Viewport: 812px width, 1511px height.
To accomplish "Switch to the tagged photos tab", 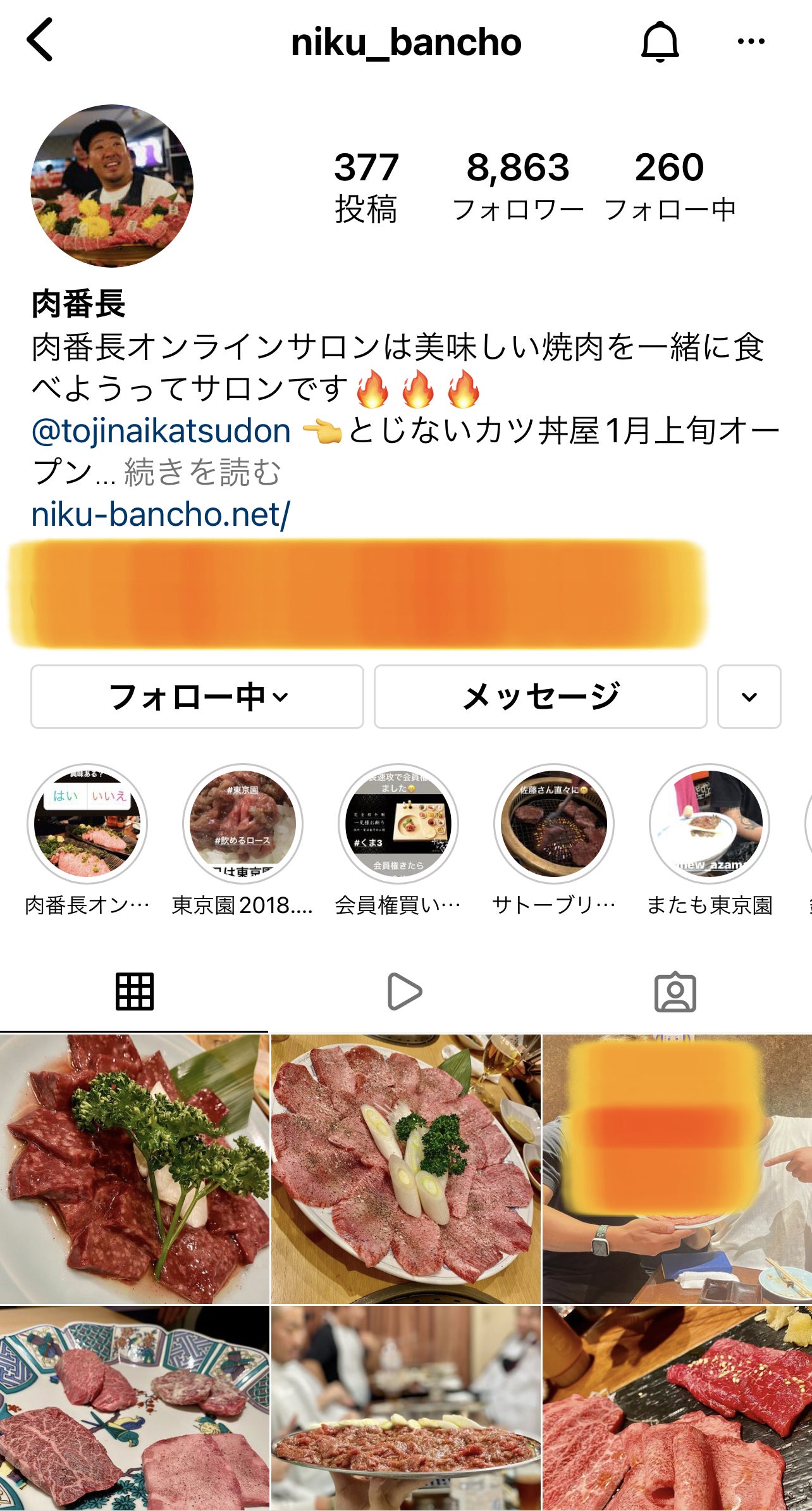I will point(675,992).
